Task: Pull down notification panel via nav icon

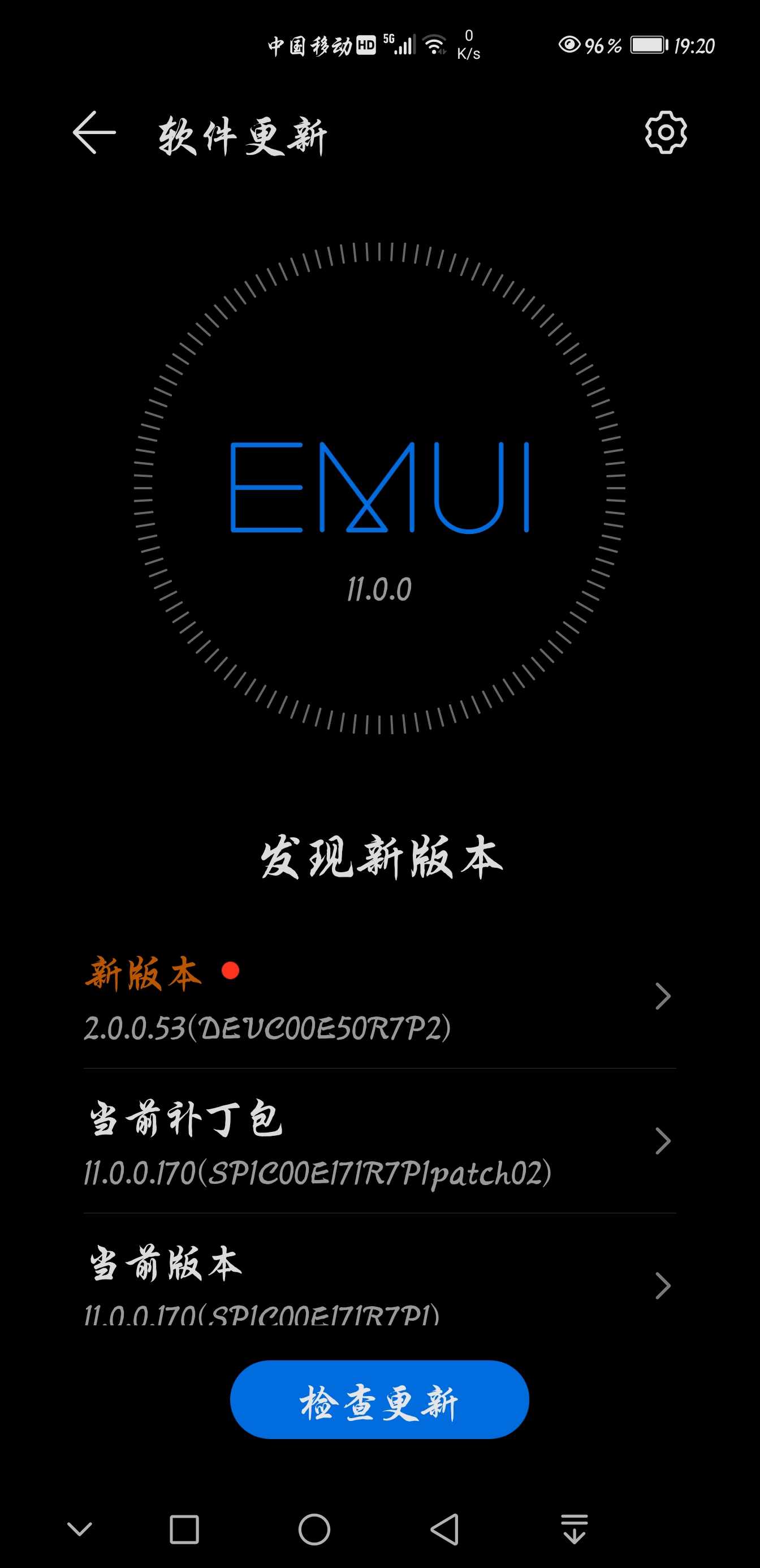Action: coord(575,1529)
